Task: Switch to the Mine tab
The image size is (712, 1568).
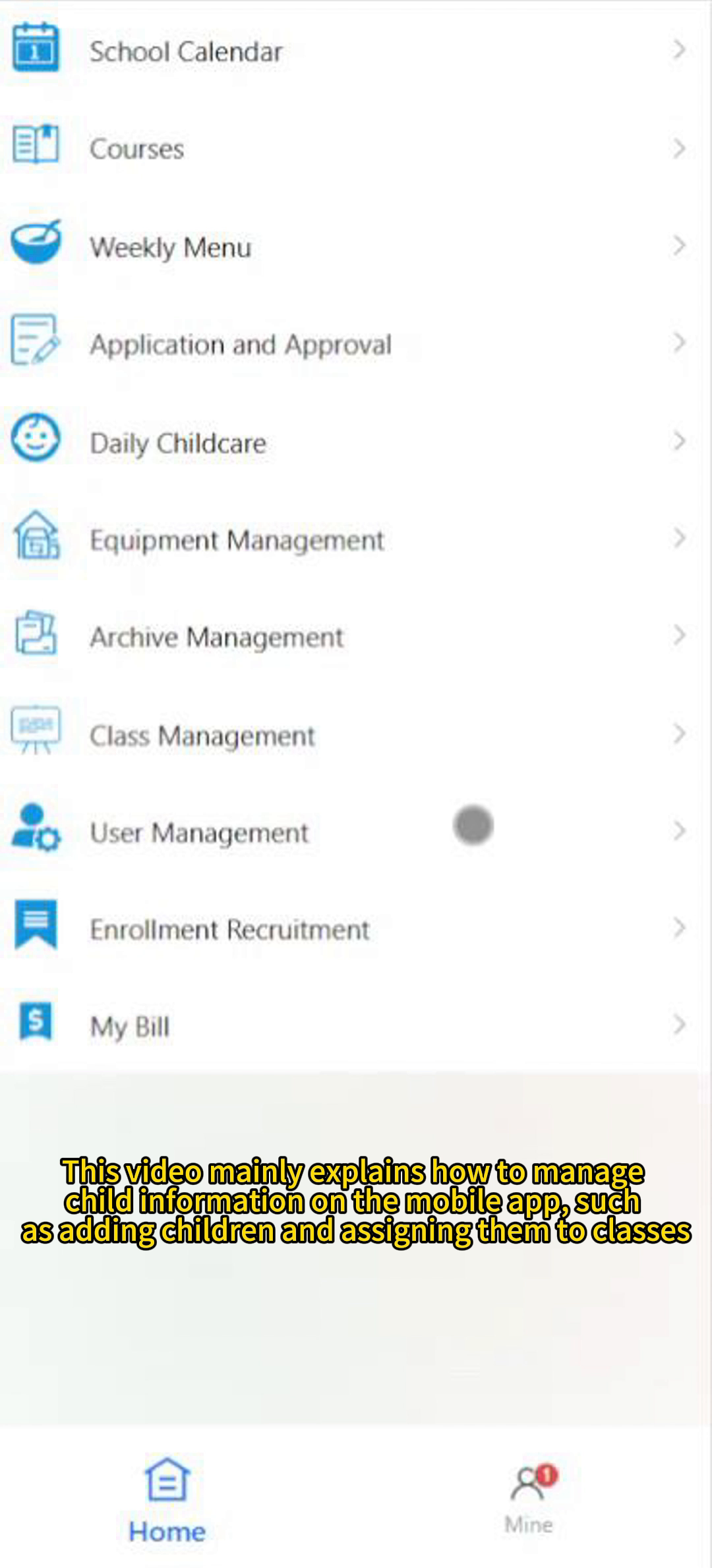Action: tap(529, 1498)
